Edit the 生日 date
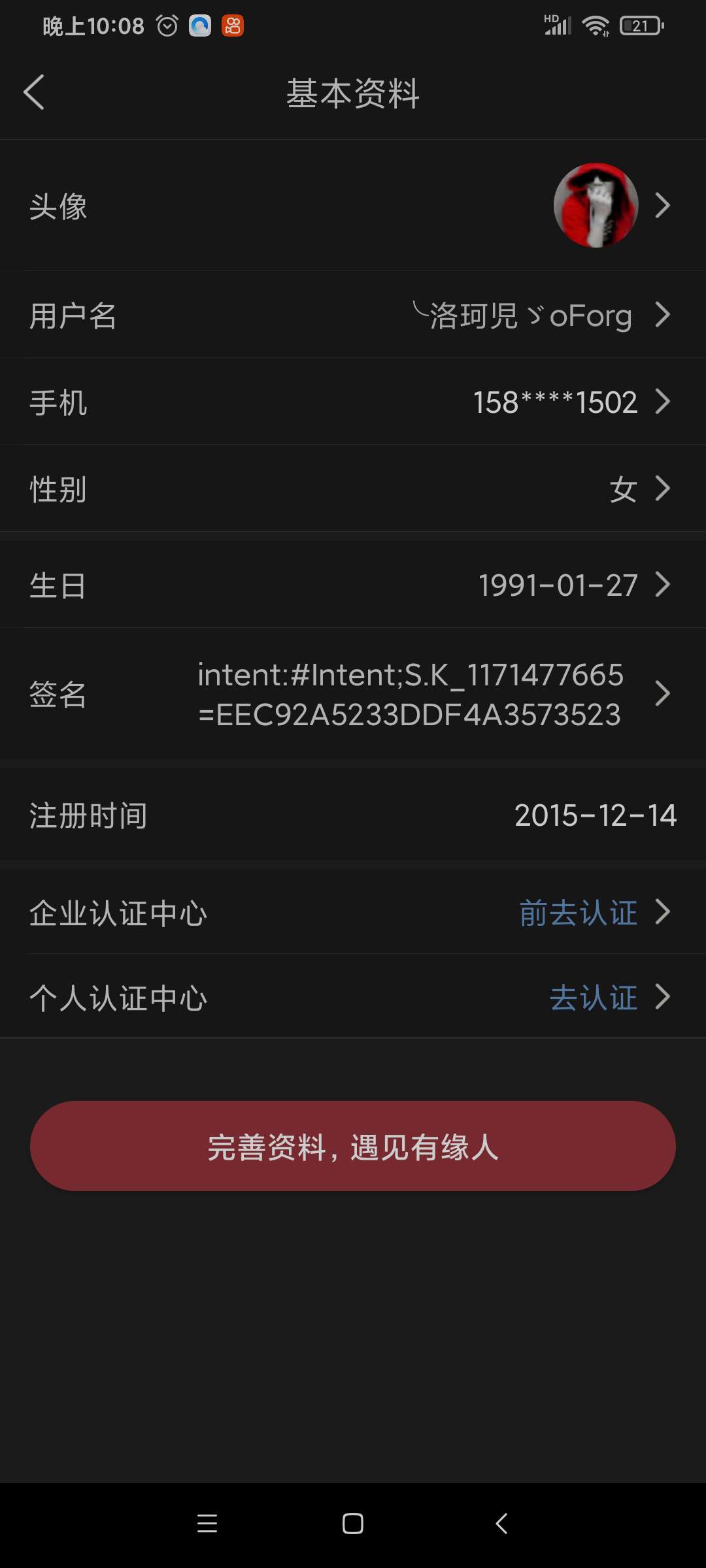706x1568 pixels. 353,585
